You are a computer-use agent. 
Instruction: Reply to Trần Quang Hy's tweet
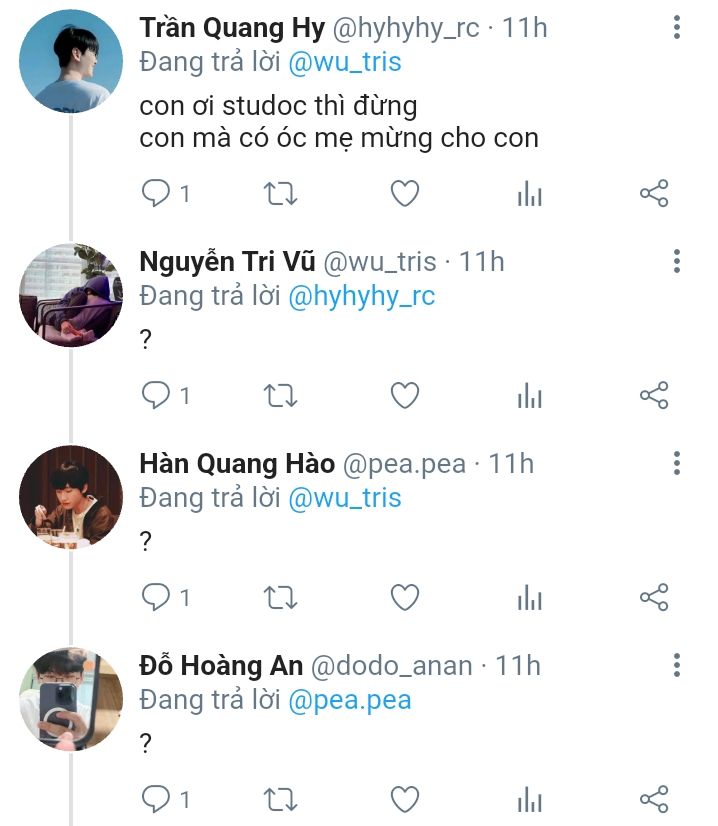point(157,194)
